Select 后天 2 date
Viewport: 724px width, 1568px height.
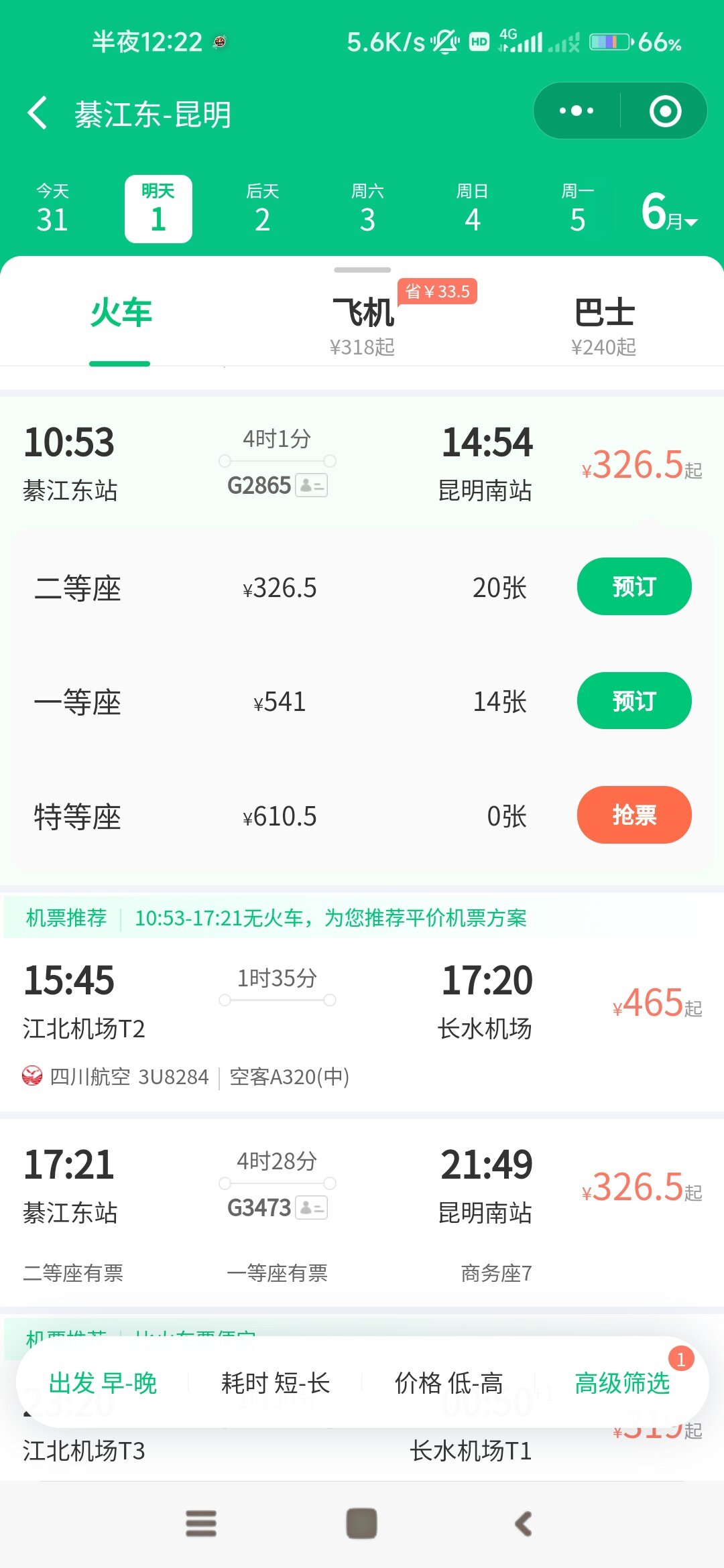[x=262, y=208]
